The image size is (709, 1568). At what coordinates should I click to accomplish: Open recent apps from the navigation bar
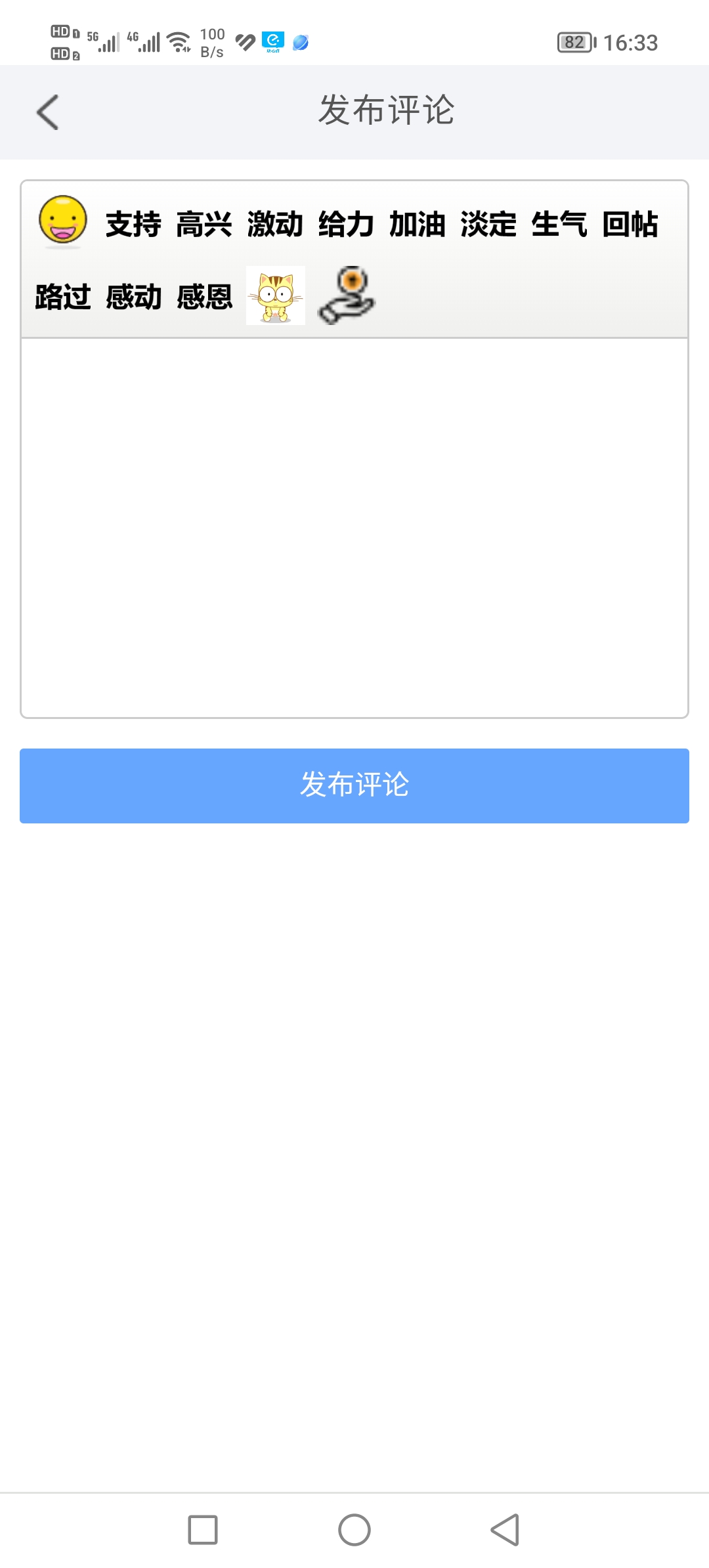[203, 1530]
